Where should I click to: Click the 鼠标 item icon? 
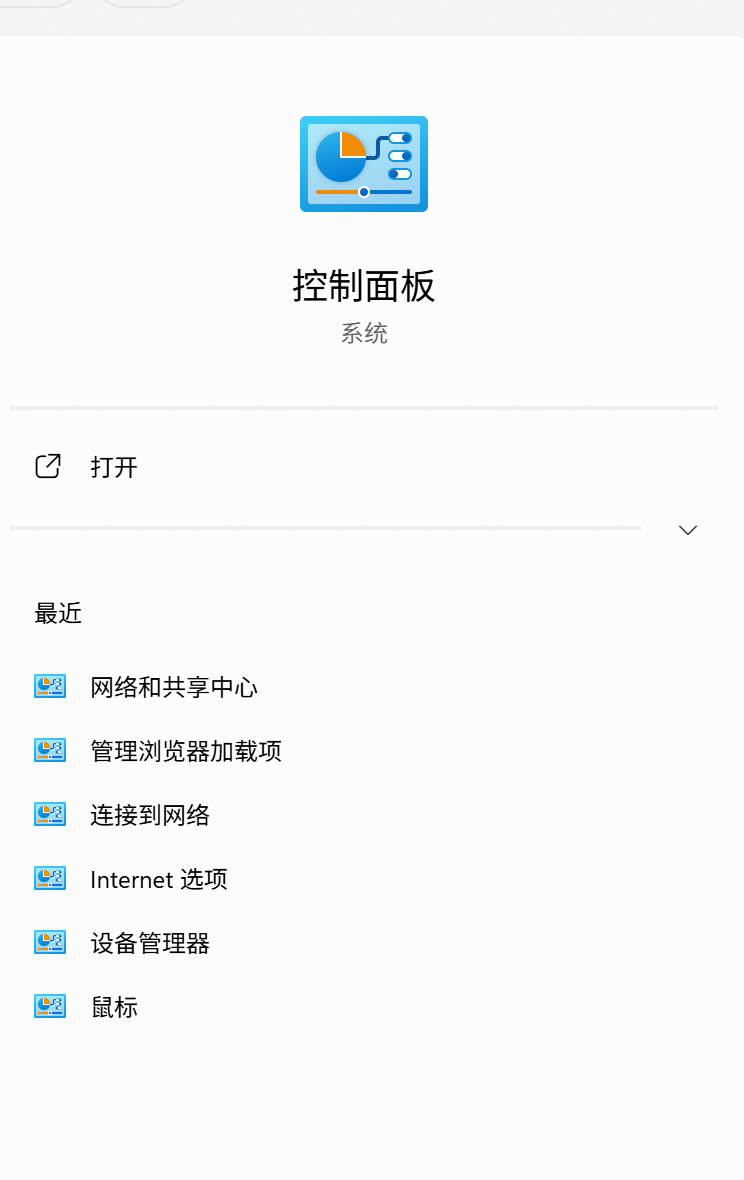coord(49,1006)
